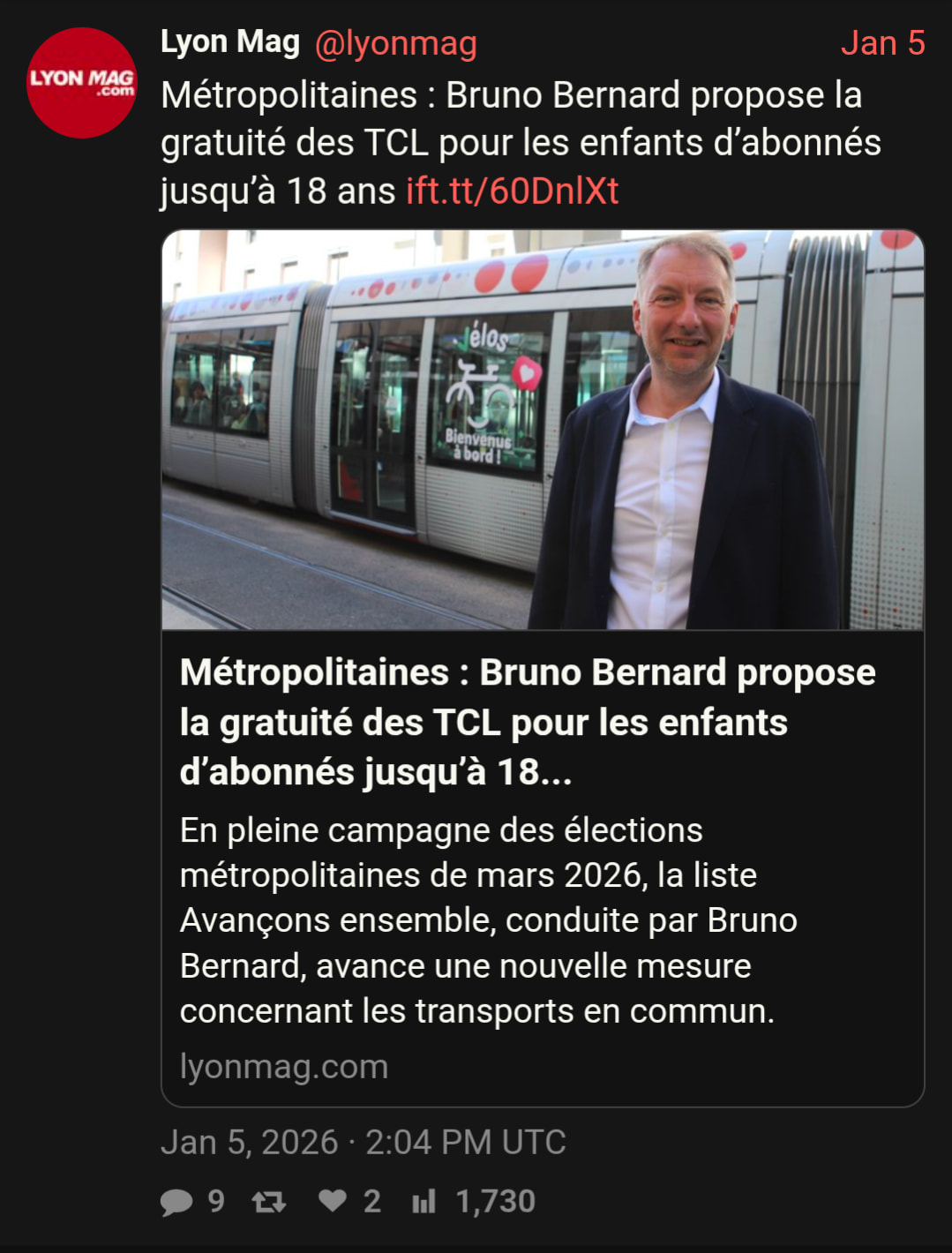Tap the retweet icon
Screen dimensions: 952x1253
click(268, 1201)
